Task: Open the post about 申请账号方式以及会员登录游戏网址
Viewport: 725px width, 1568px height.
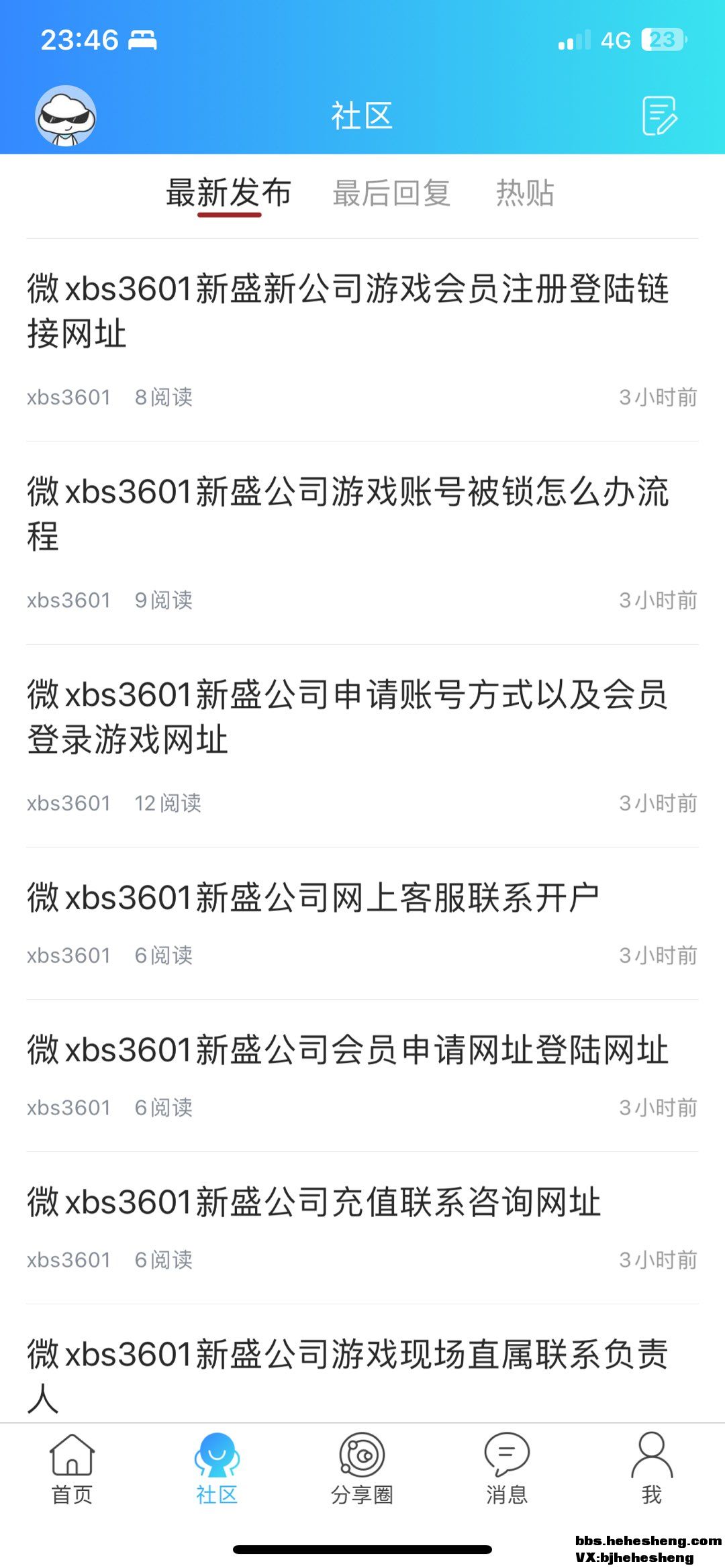Action: click(x=348, y=717)
